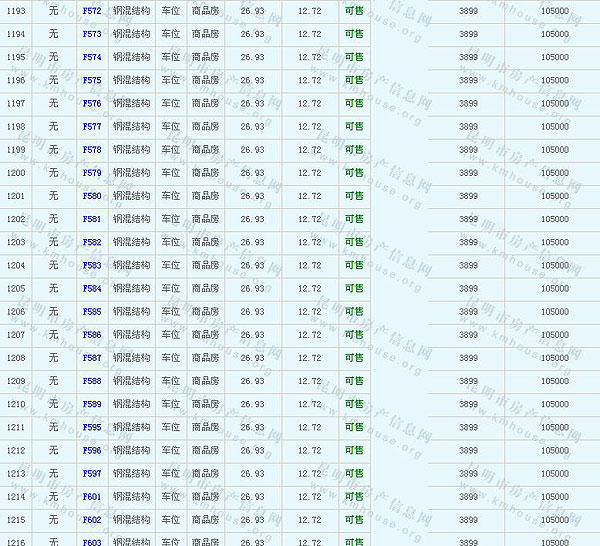Open unit F595 details link
Image resolution: width=600 pixels, height=546 pixels.
point(92,427)
